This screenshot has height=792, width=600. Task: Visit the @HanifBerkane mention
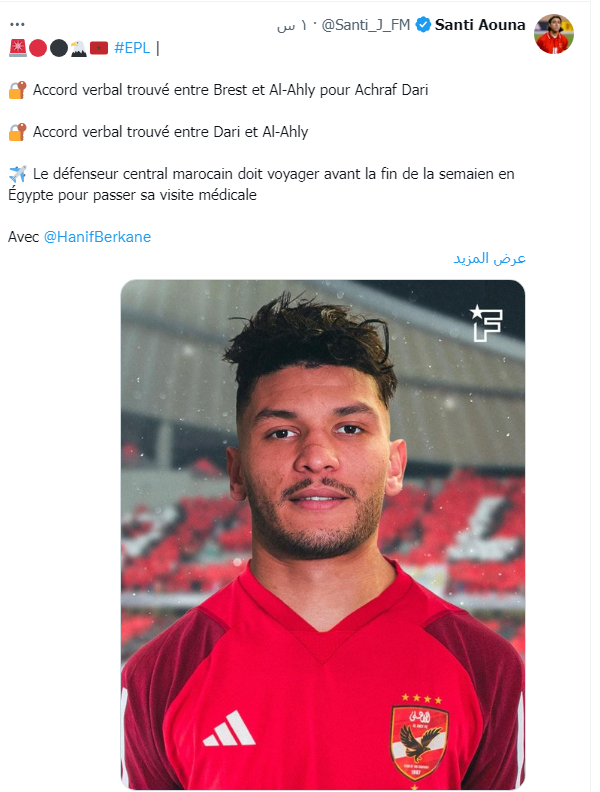coord(97,237)
